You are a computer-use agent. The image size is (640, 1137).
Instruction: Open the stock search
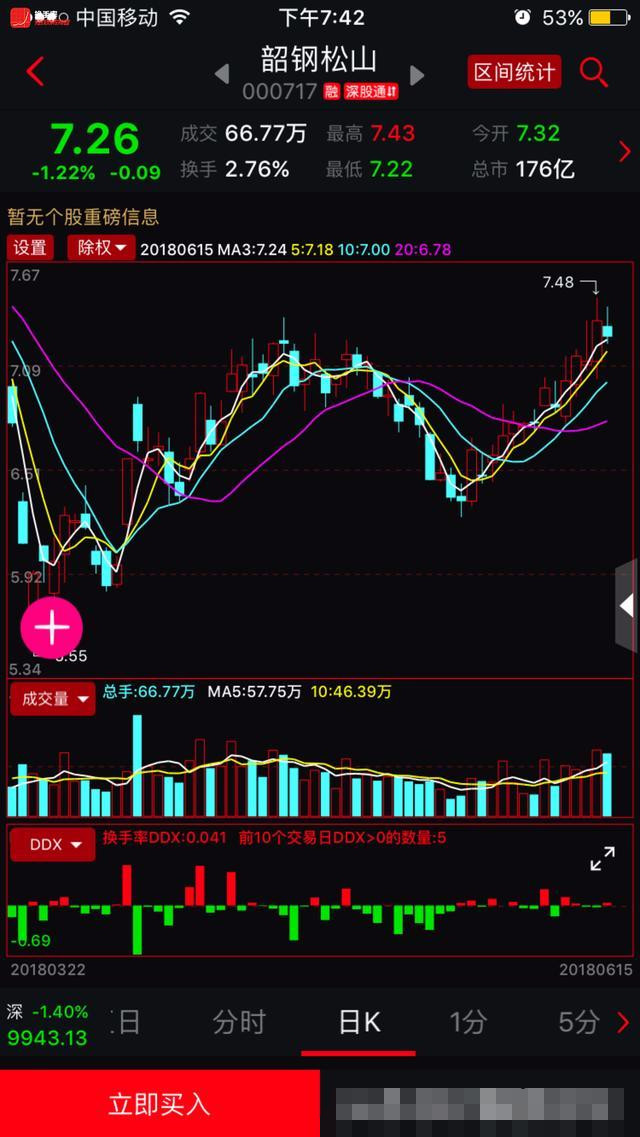coord(594,72)
